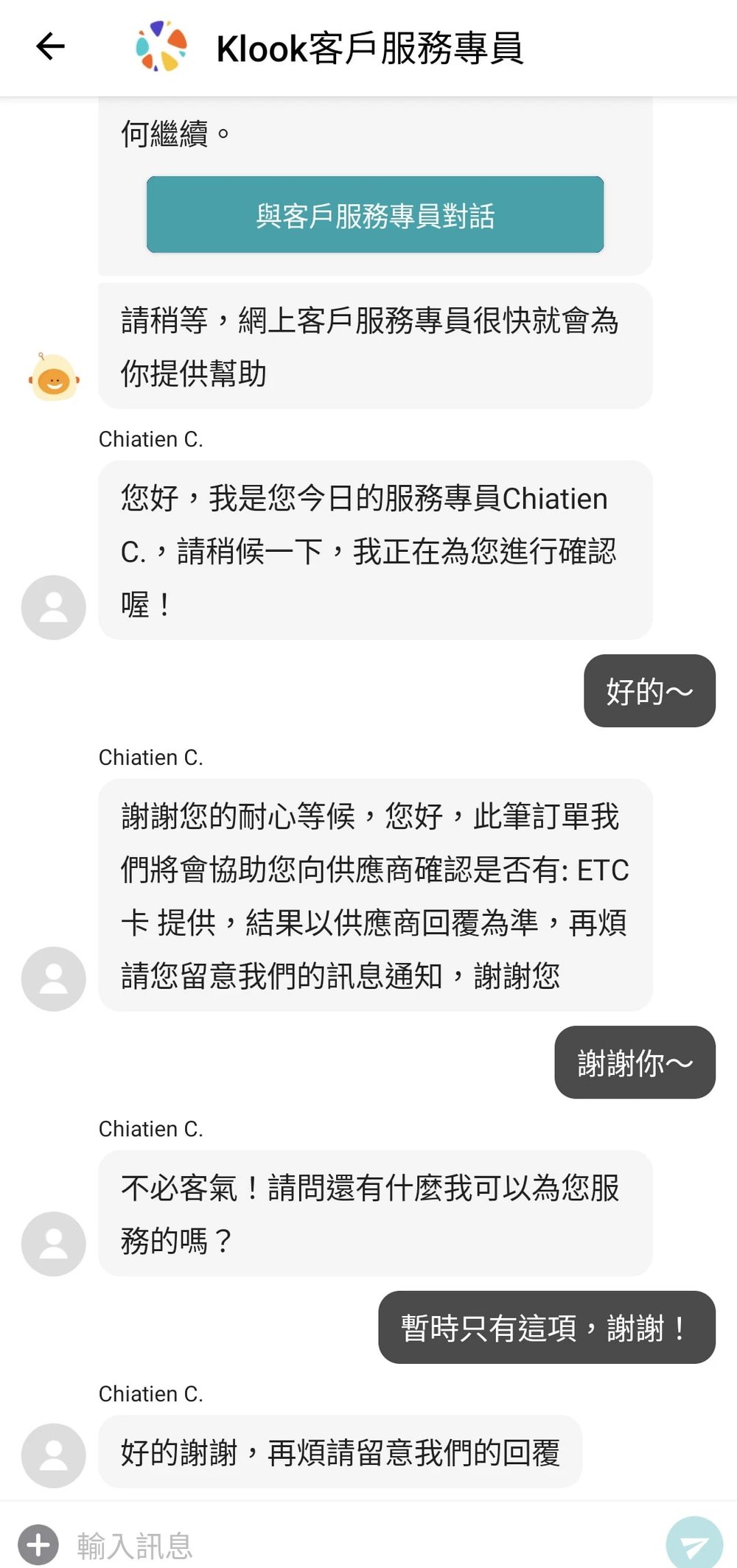Screen dimensions: 737x1568
Task: Go back from Klook customer service chat
Action: [x=50, y=46]
